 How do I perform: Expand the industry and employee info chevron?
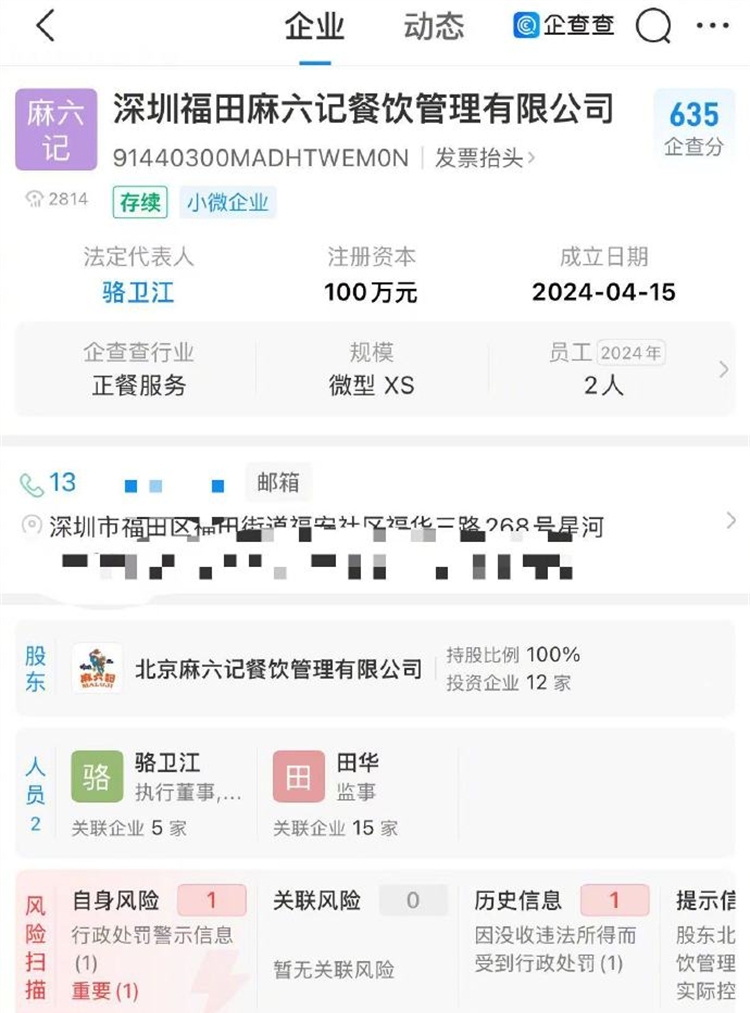tap(724, 370)
